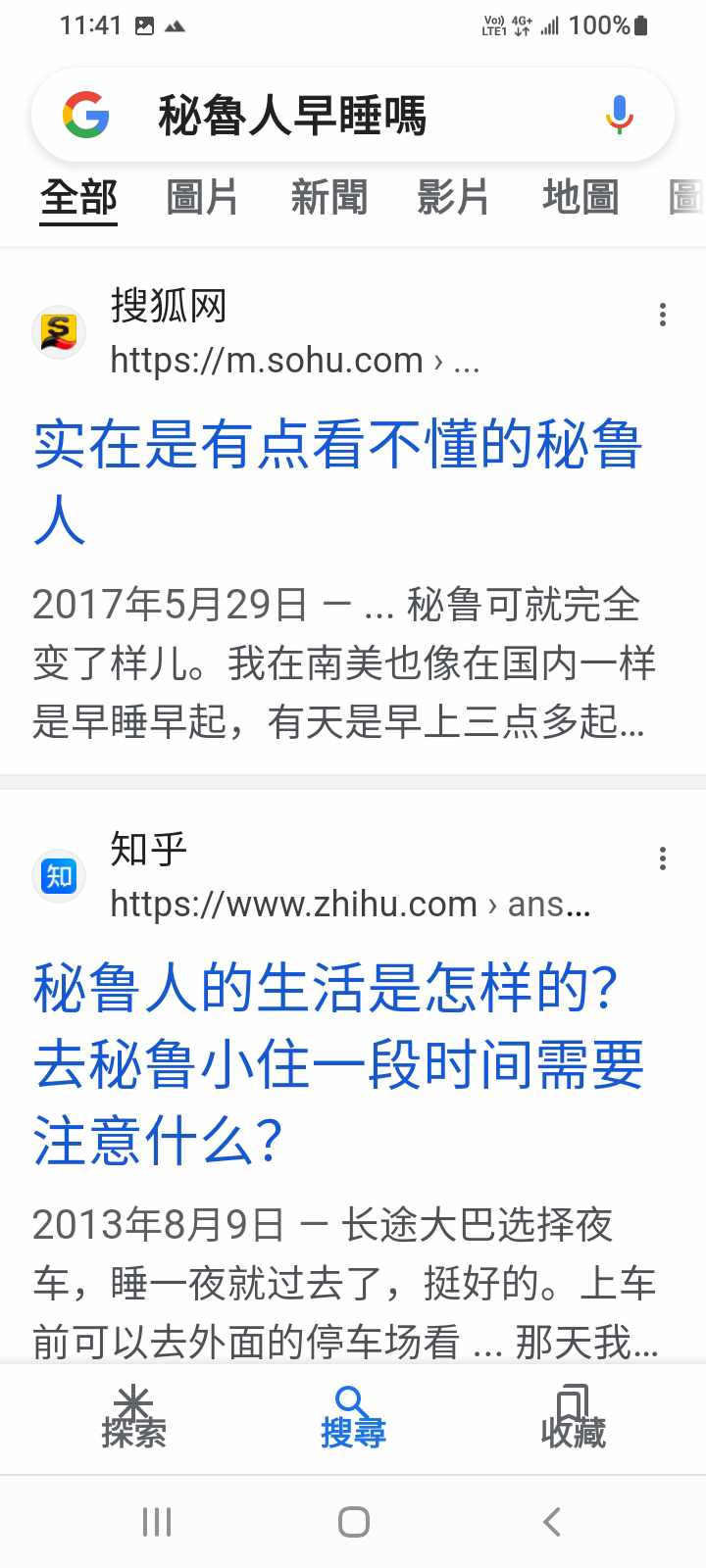The height and width of the screenshot is (1568, 706).
Task: Open more options for the 知乎 result
Action: (663, 858)
